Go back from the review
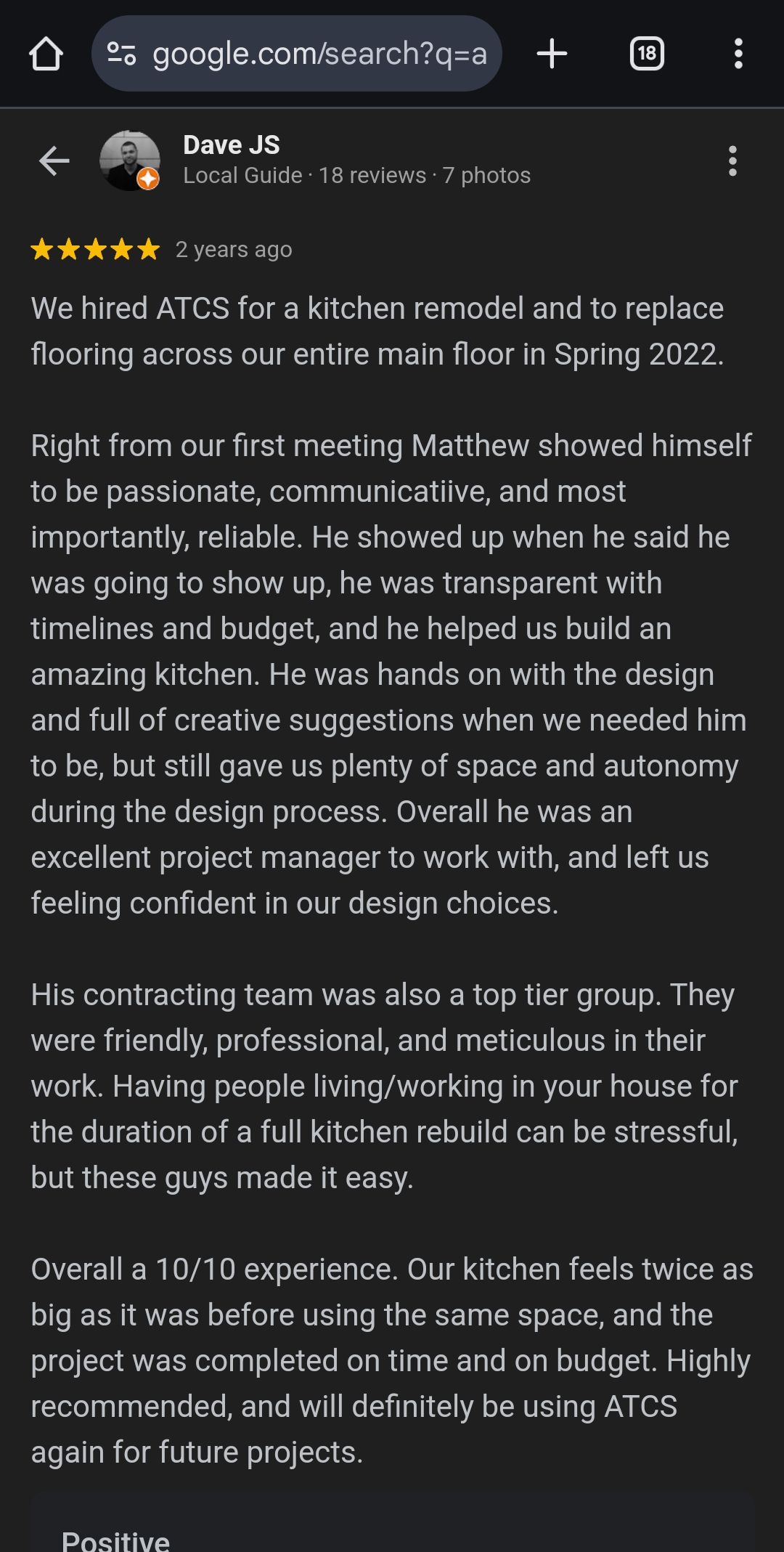 pyautogui.click(x=54, y=161)
